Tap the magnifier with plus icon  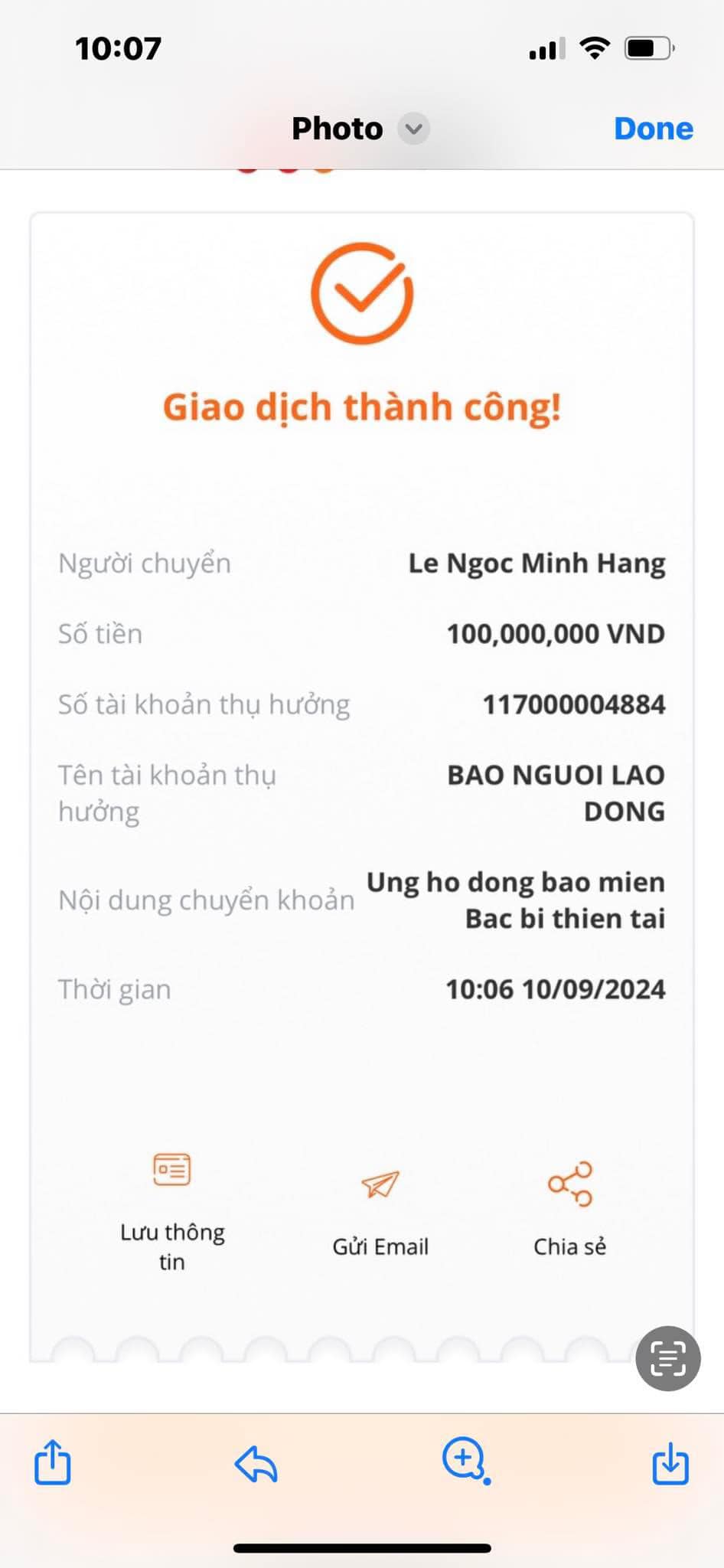465,1460
